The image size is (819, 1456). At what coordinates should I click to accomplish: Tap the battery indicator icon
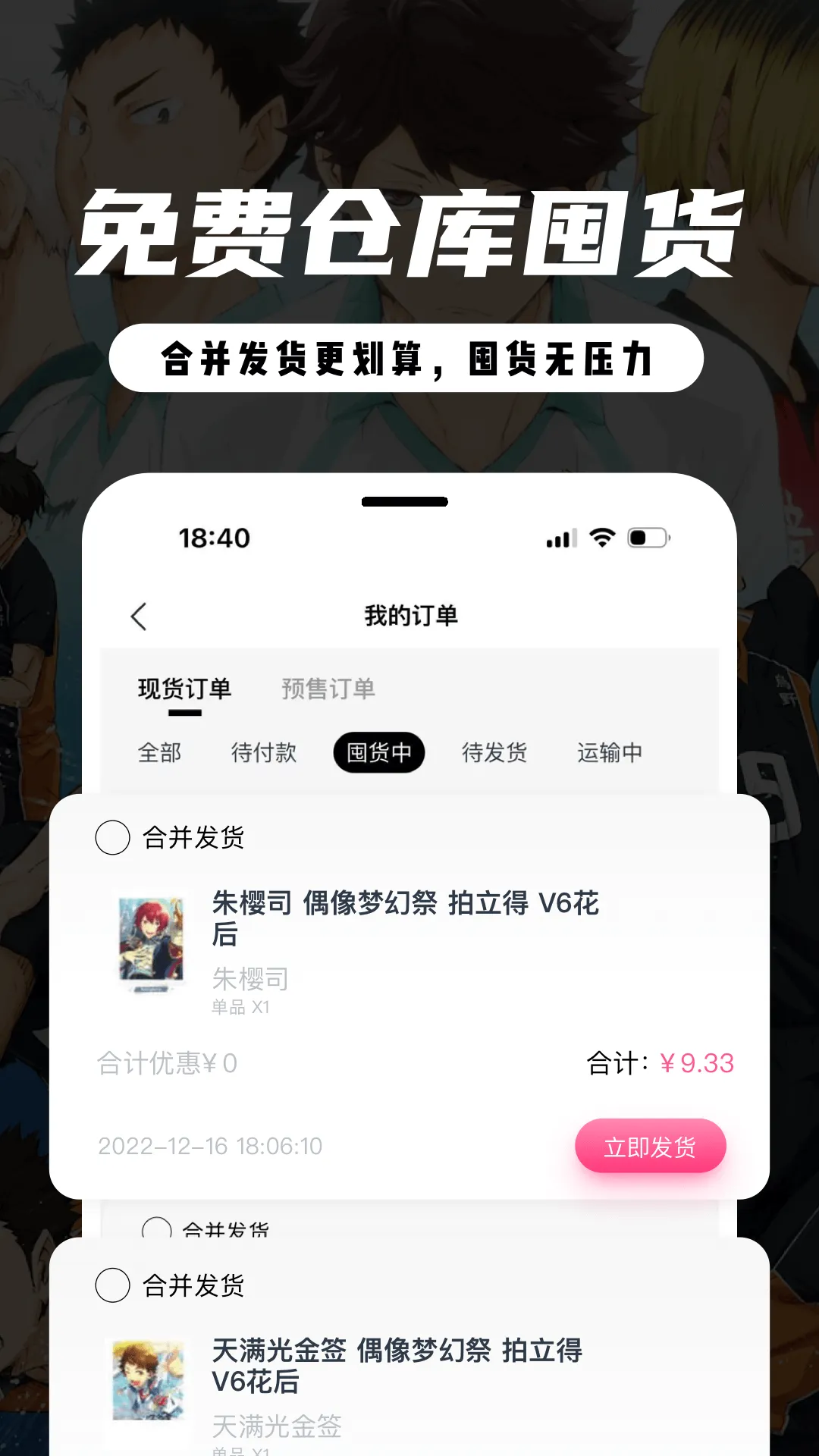(x=648, y=537)
